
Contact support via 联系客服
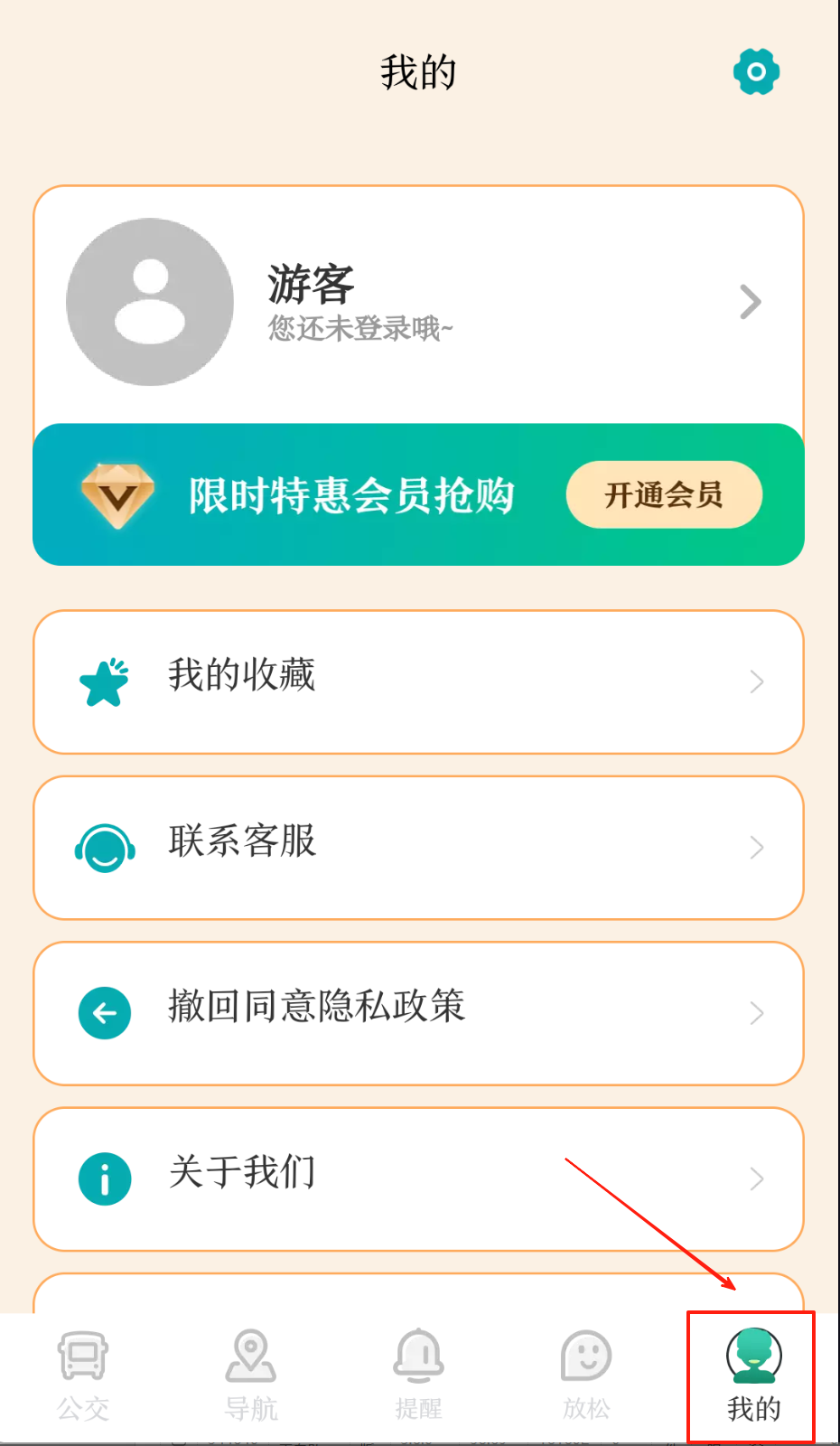[417, 847]
